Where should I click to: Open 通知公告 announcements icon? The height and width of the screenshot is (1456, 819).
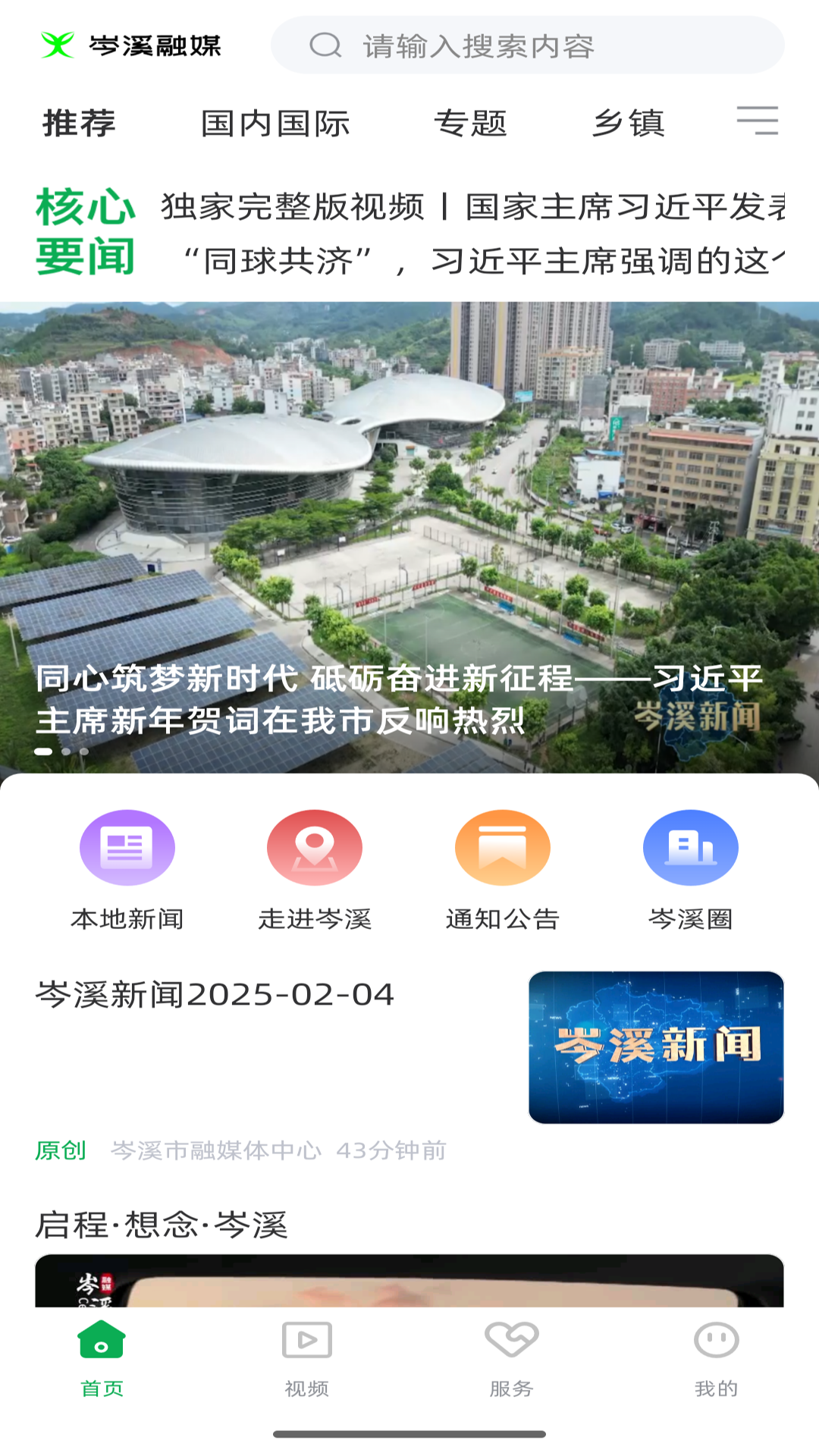(x=501, y=848)
